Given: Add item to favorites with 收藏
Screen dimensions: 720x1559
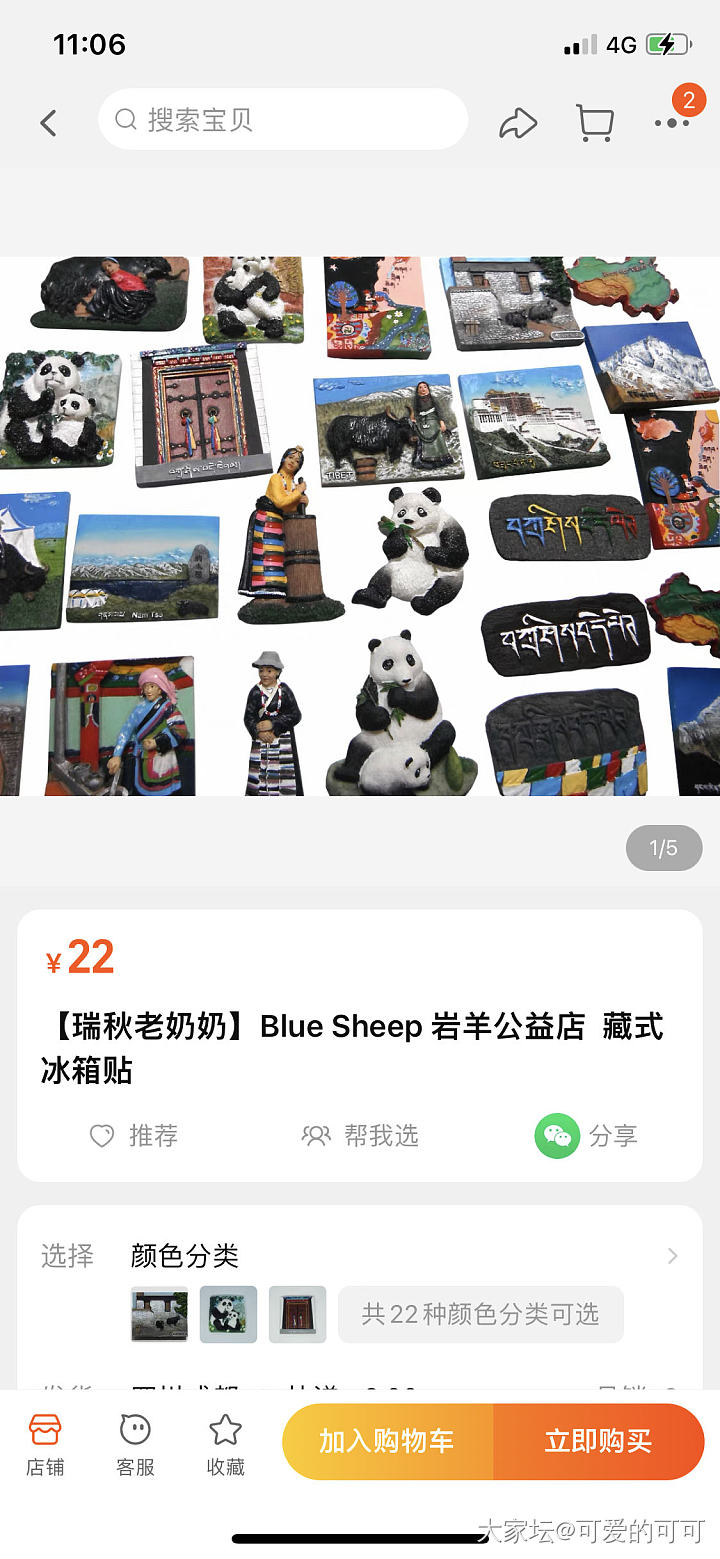Looking at the screenshot, I should click(x=225, y=1445).
